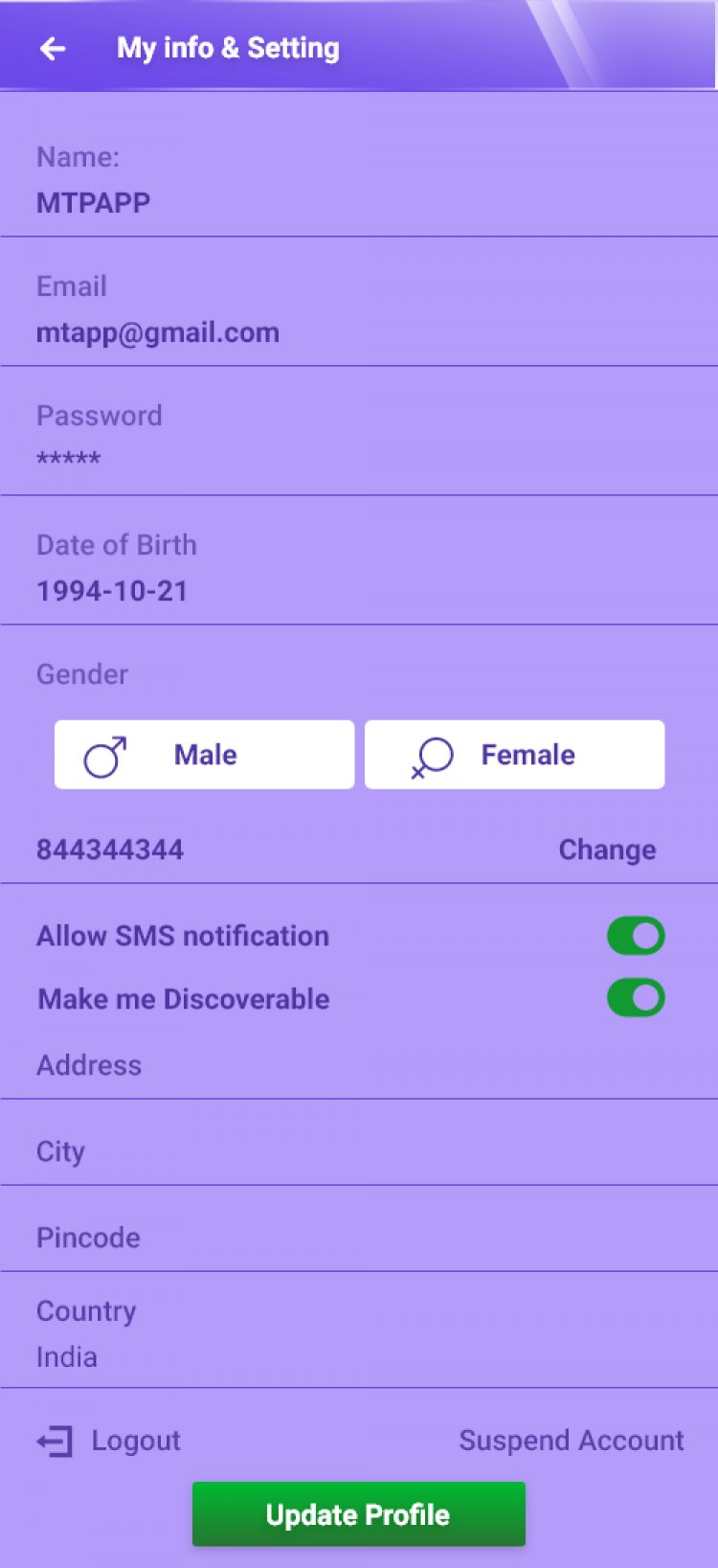Disable Allow SMS notification
Viewport: 718px width, 1568px height.
pyautogui.click(x=636, y=936)
